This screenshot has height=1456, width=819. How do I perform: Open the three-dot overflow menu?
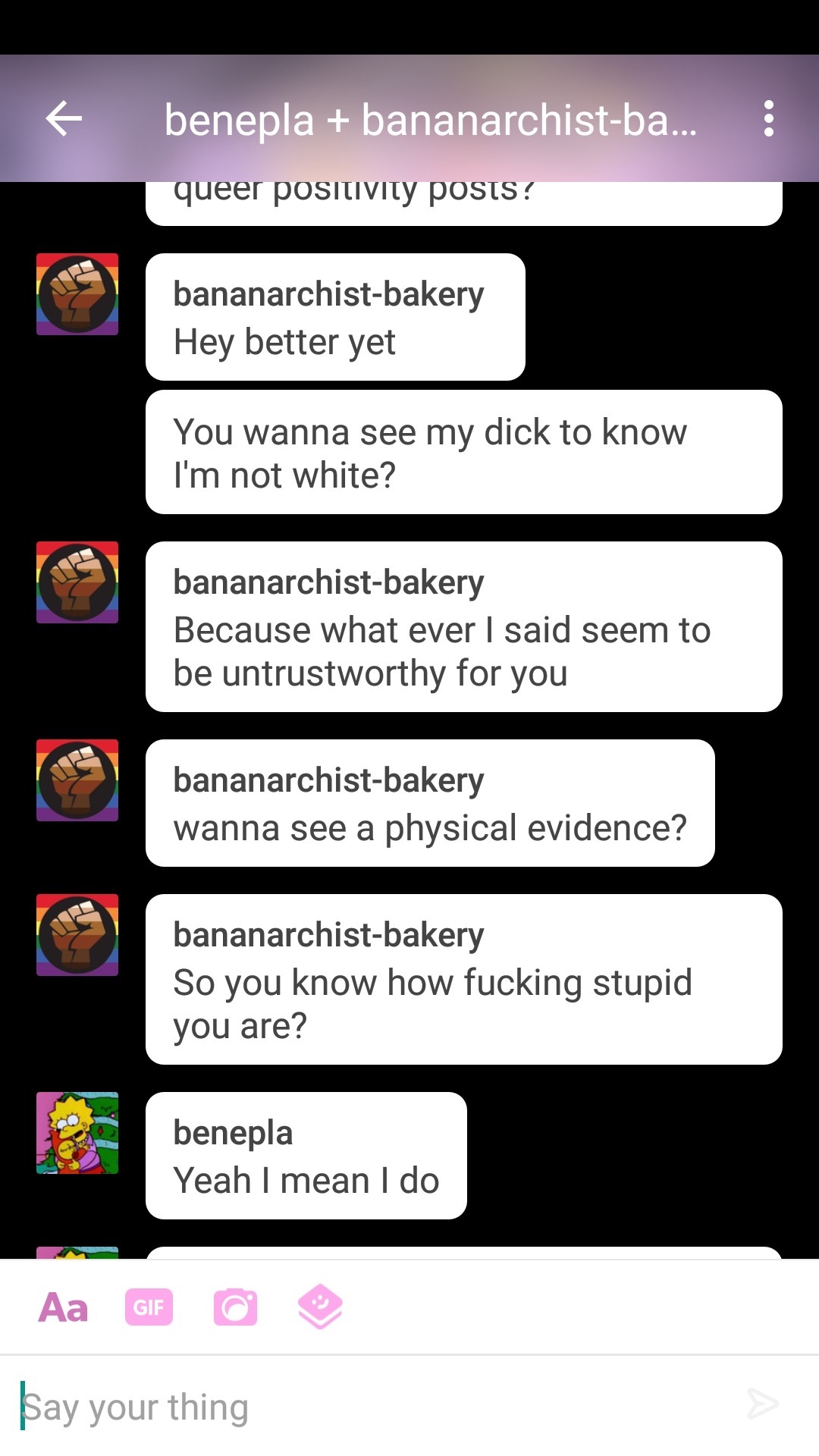coord(769,119)
